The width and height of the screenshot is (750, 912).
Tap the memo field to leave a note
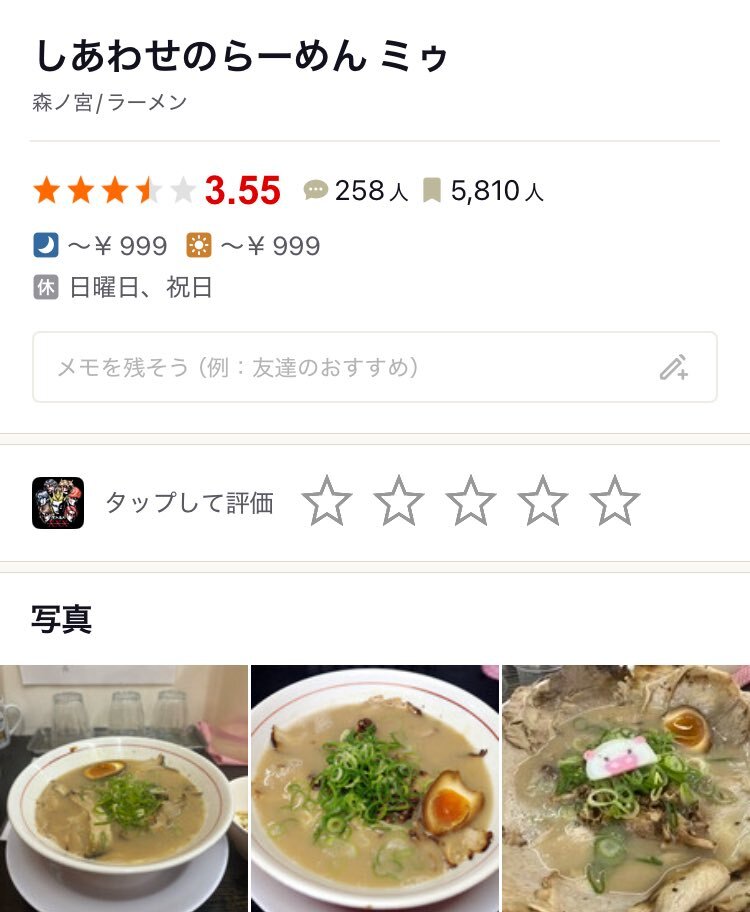click(360, 368)
